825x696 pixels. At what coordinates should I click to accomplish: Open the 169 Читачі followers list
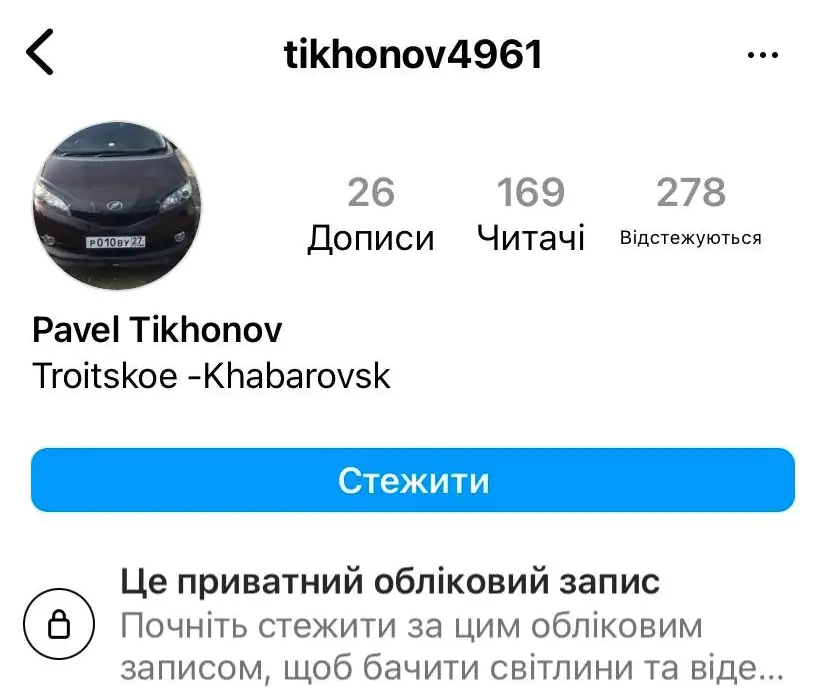[x=531, y=213]
